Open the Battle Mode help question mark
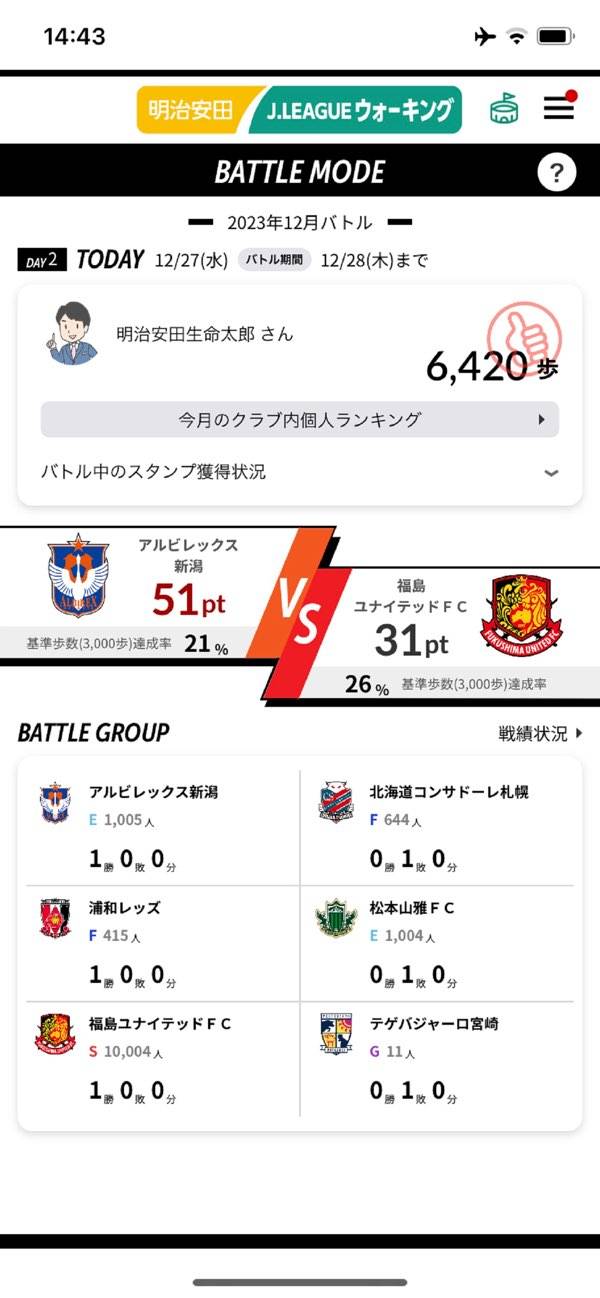 point(557,172)
